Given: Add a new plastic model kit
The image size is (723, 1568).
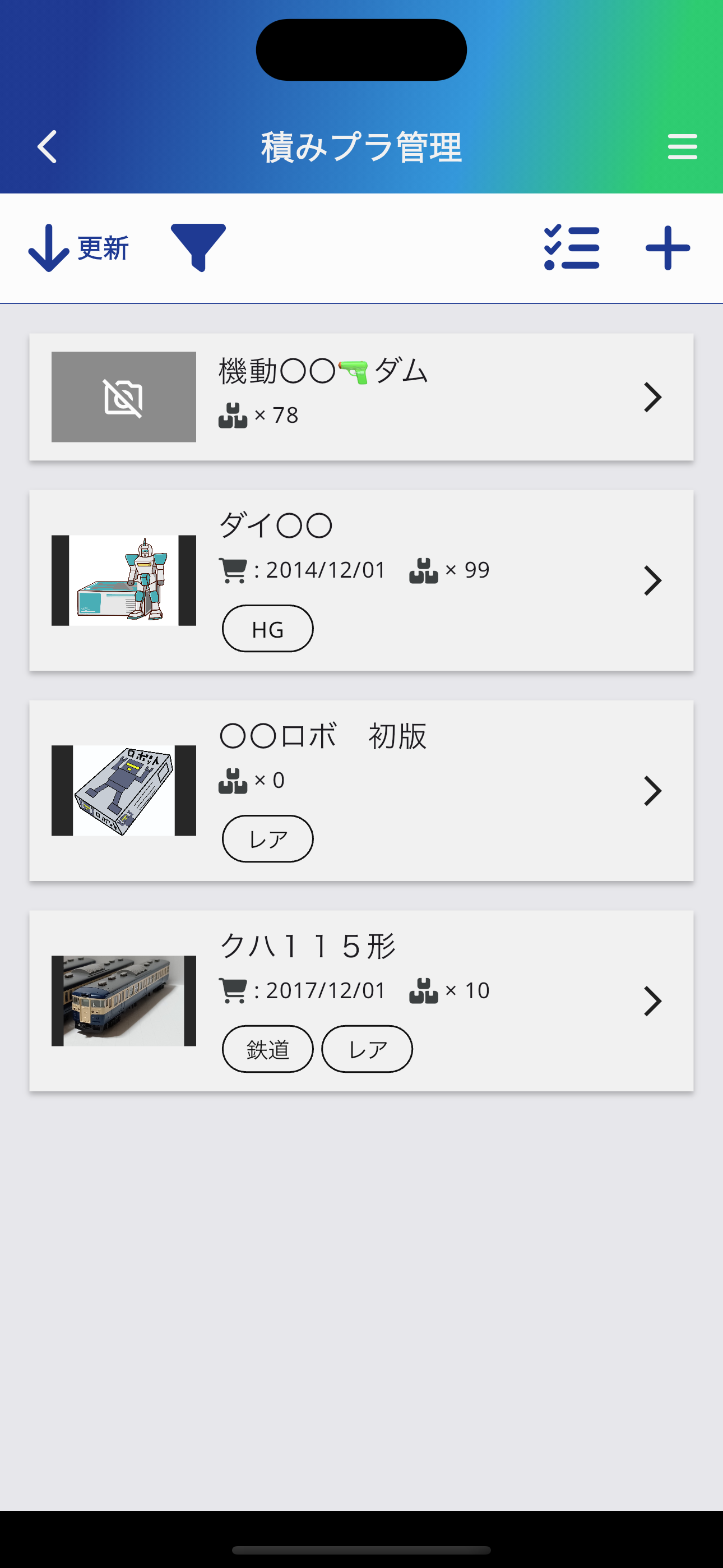Looking at the screenshot, I should (x=668, y=248).
